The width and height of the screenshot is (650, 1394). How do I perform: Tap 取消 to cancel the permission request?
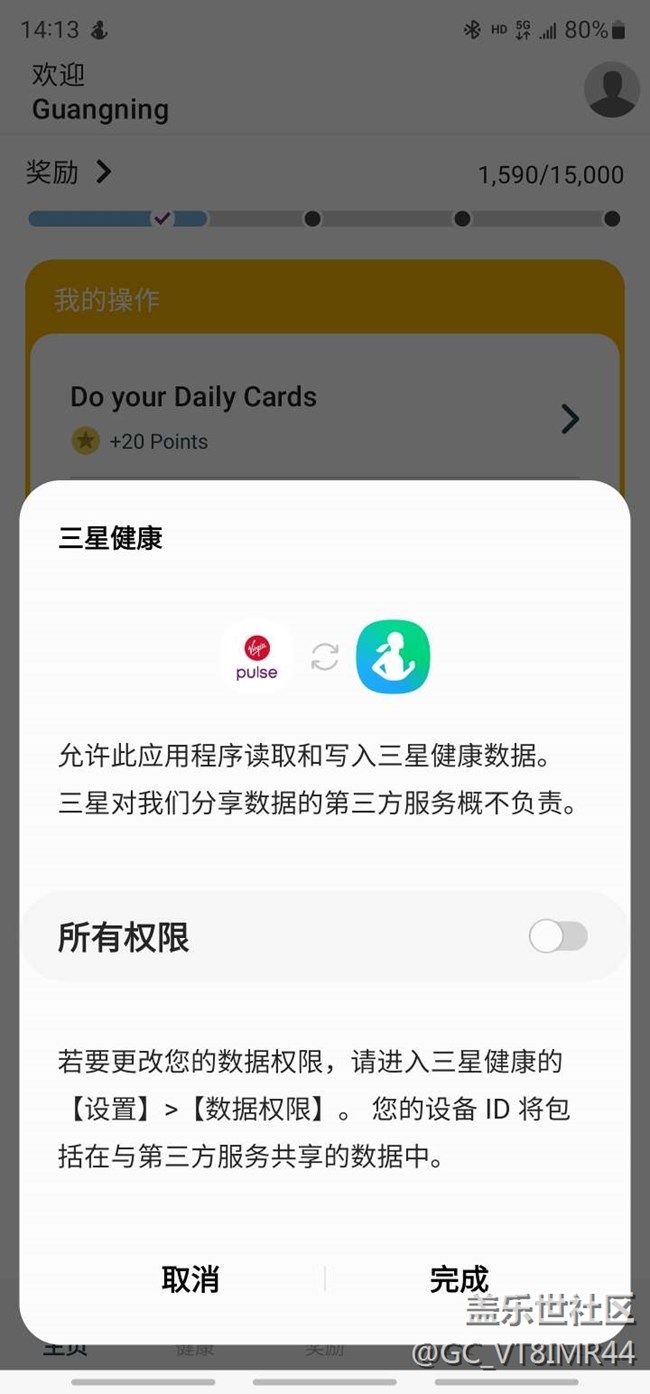pos(190,1279)
